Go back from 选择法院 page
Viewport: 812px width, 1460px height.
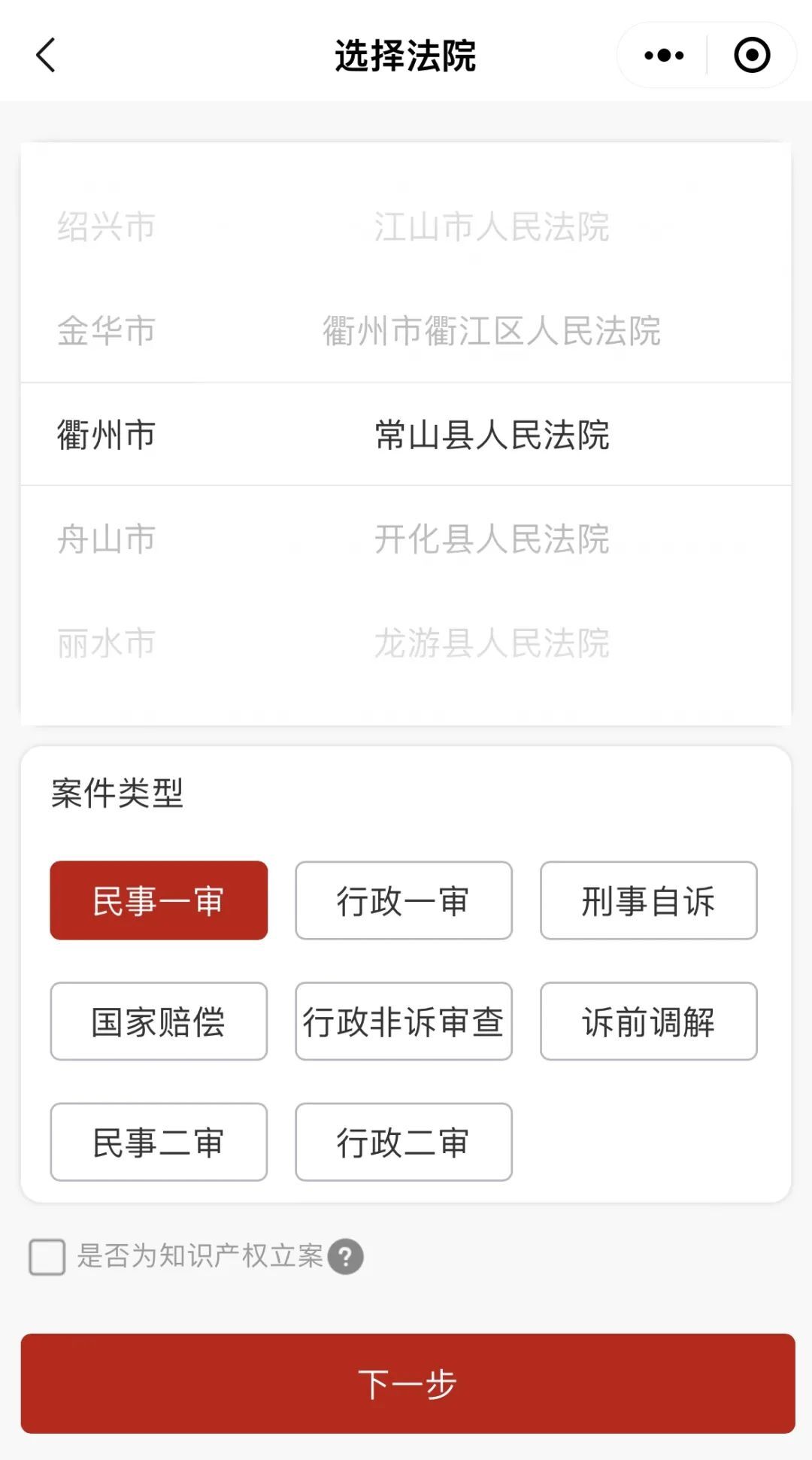click(x=46, y=56)
